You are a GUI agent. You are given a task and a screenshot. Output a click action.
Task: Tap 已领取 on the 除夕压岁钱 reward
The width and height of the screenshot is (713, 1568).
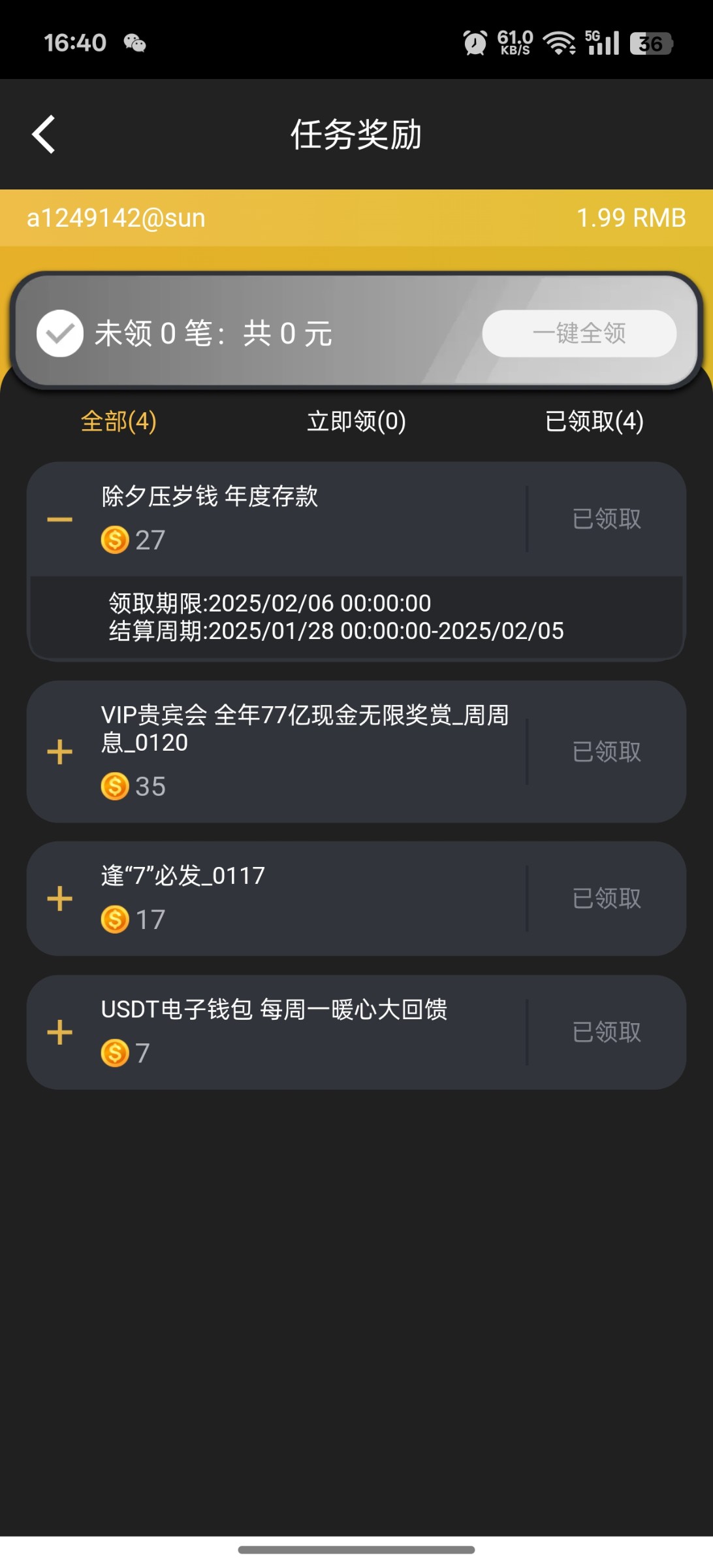[x=607, y=519]
